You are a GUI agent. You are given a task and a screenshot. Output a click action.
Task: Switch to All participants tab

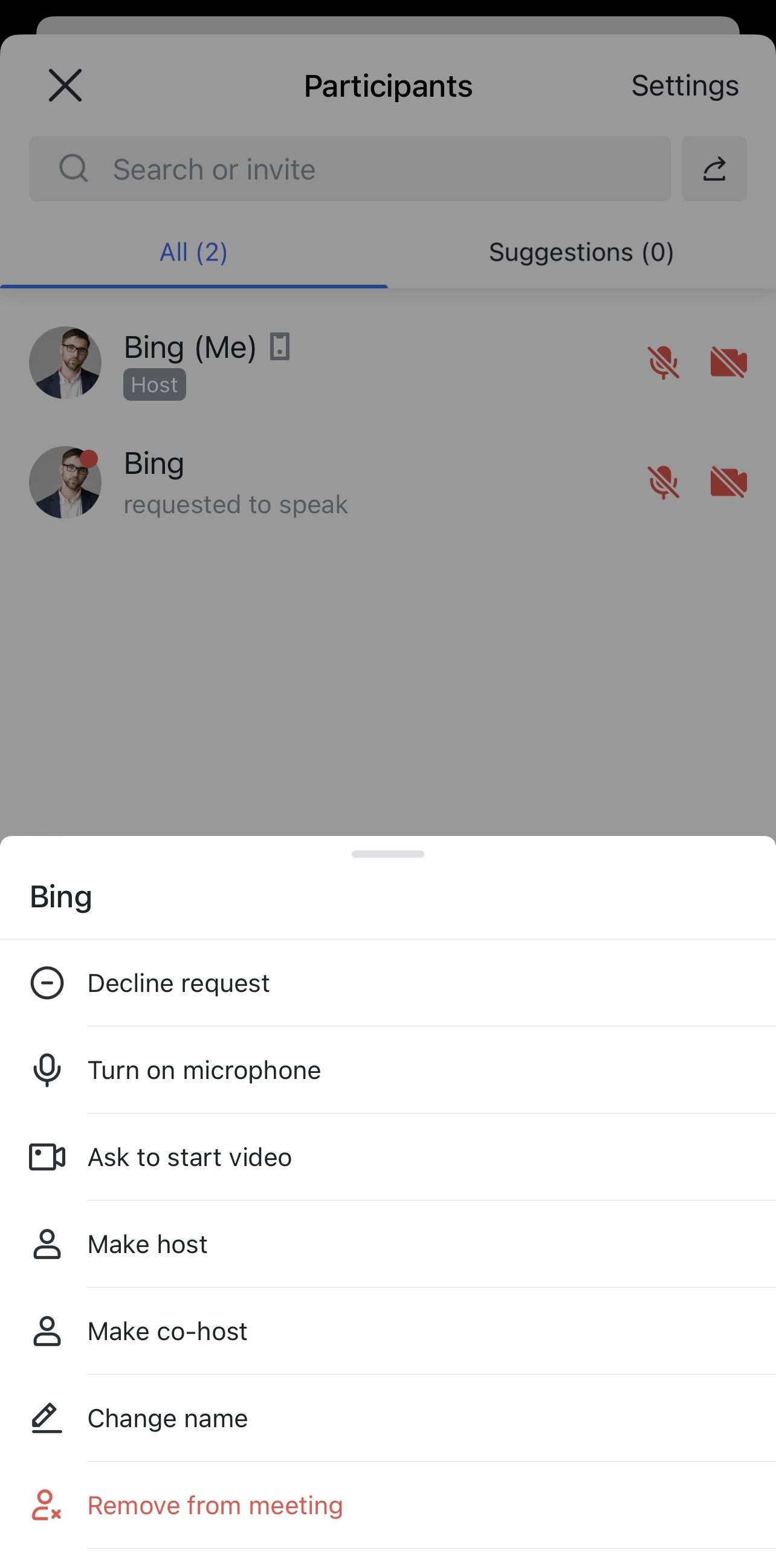pyautogui.click(x=193, y=252)
